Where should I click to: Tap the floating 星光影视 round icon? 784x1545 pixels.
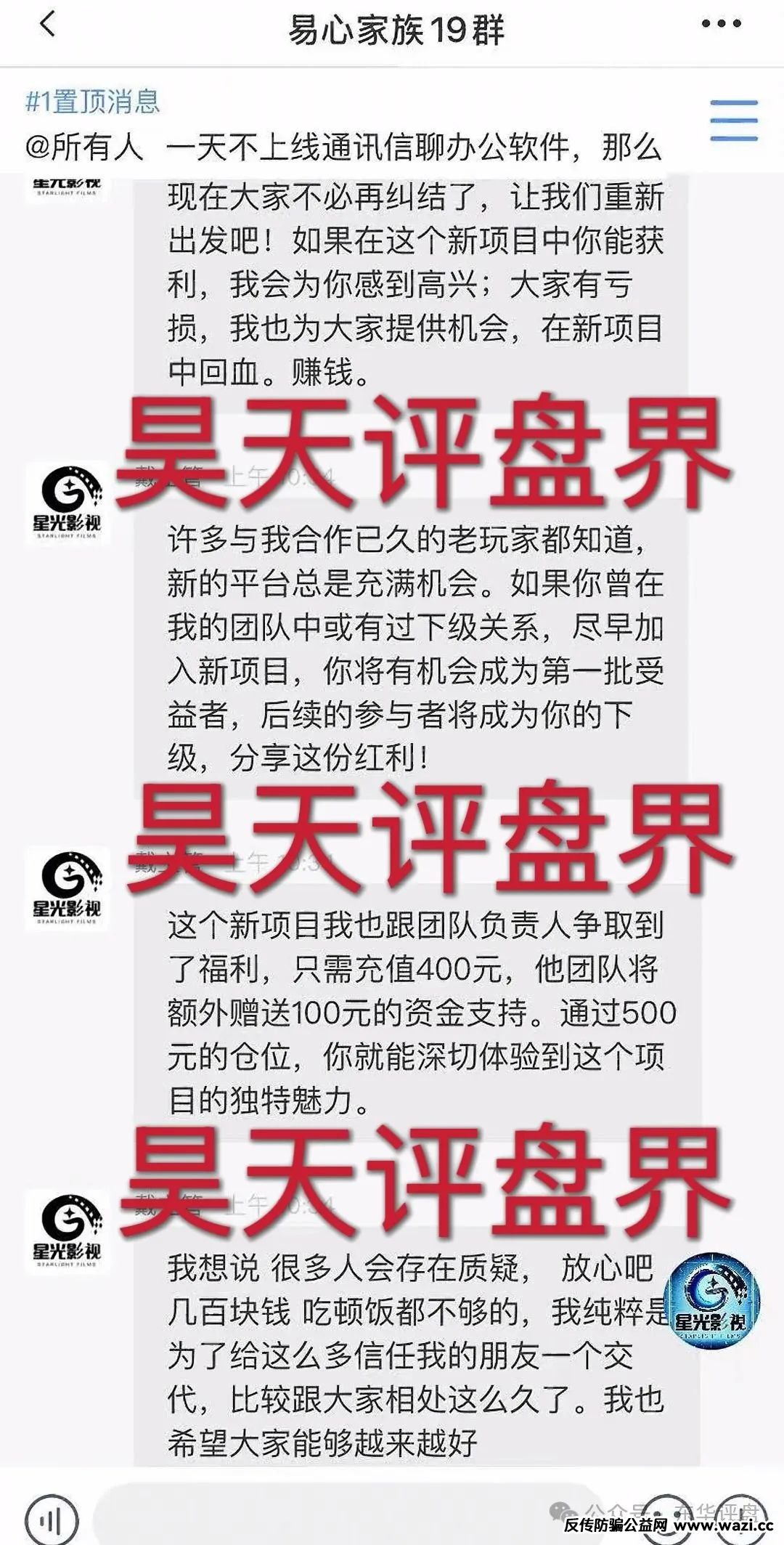[x=711, y=1302]
